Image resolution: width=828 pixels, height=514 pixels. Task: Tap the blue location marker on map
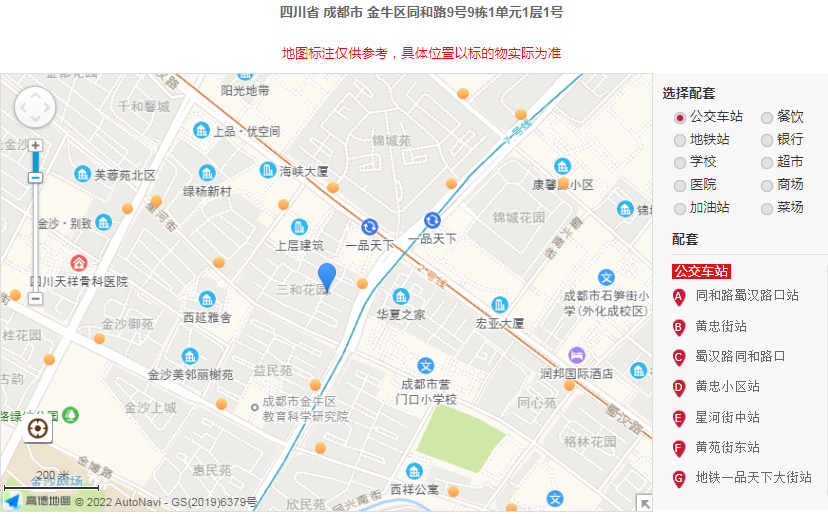(x=327, y=276)
